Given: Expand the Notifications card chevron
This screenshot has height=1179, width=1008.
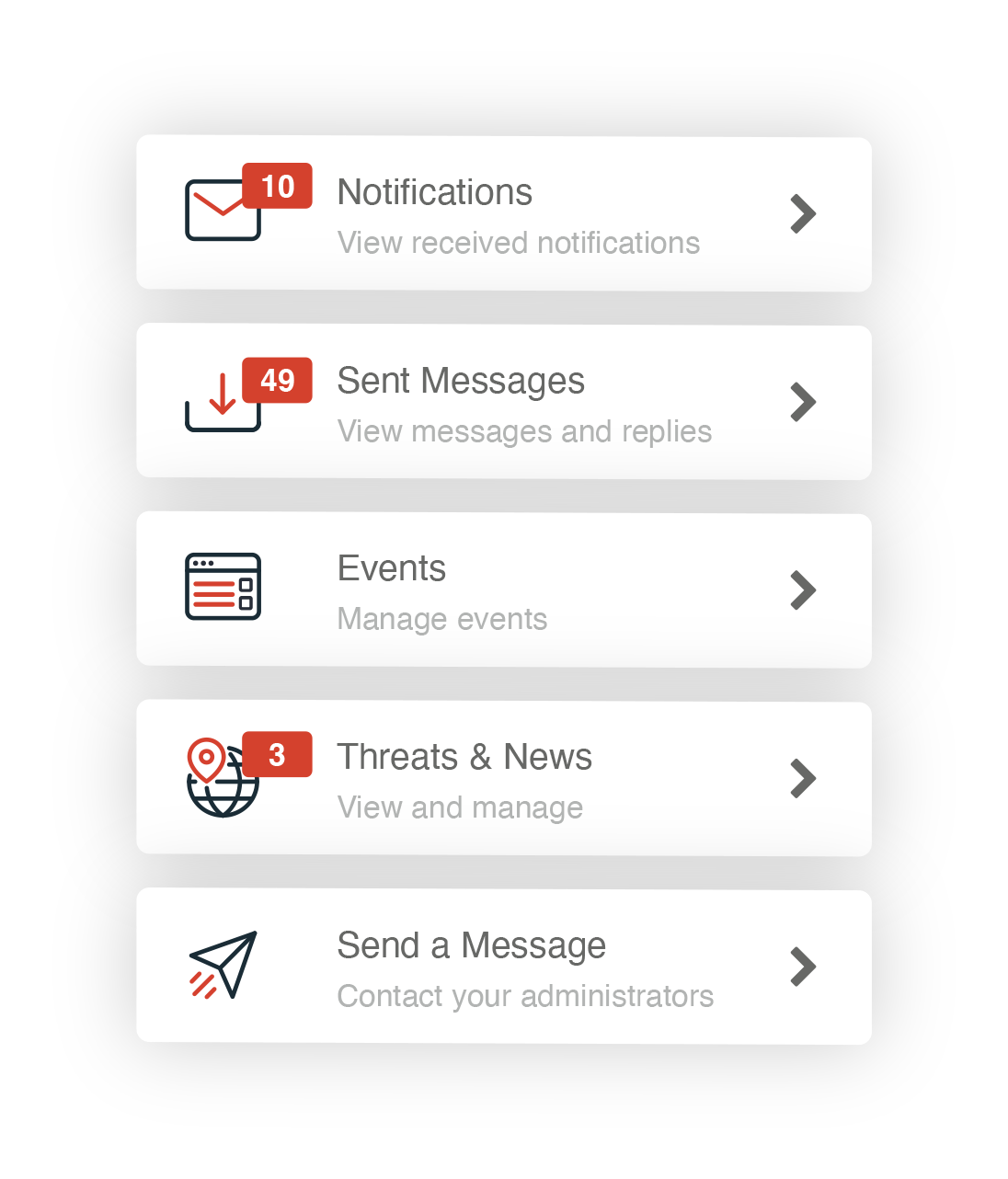Looking at the screenshot, I should pos(802,213).
